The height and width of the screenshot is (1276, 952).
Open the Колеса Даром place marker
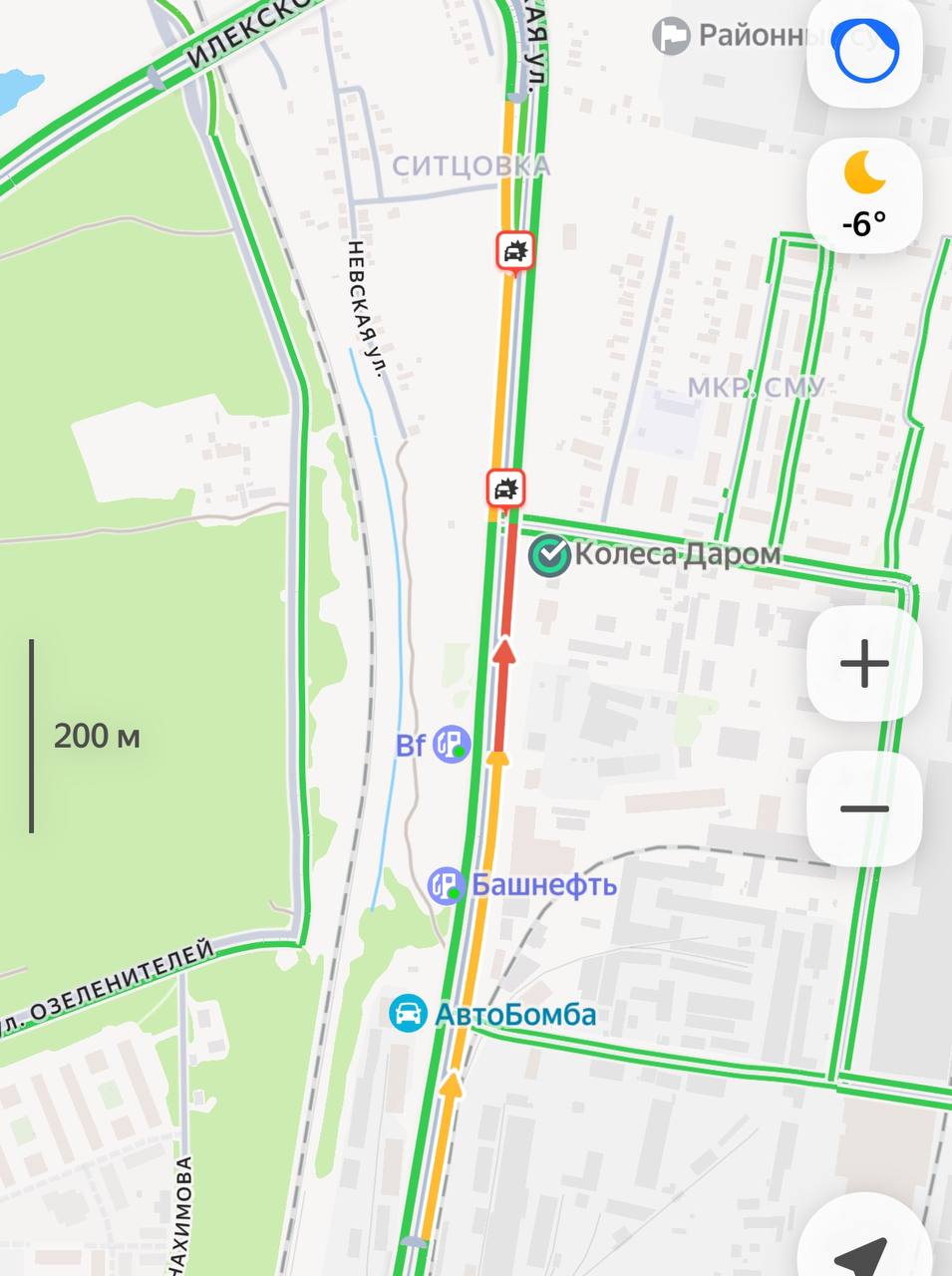(x=549, y=555)
